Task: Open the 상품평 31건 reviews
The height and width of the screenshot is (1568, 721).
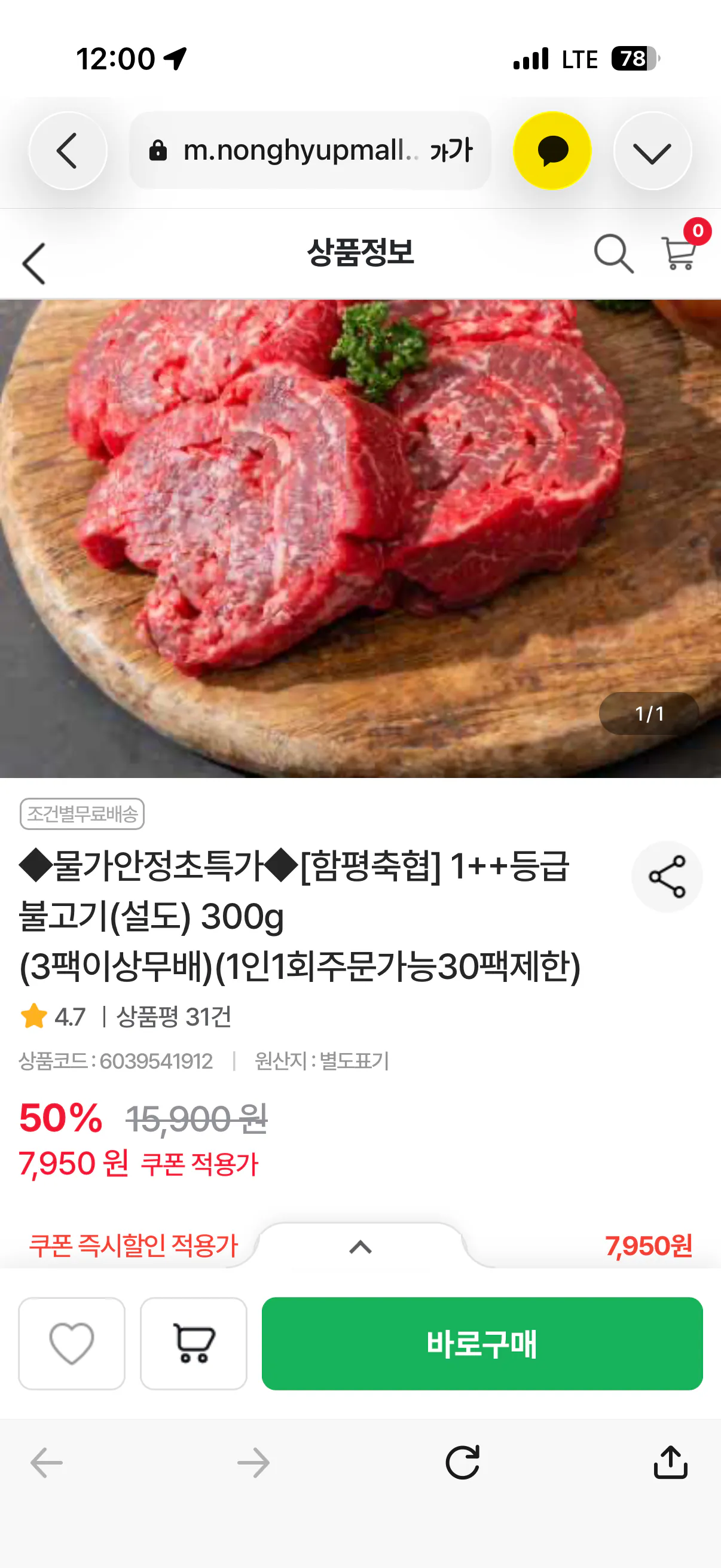Action: 173,1017
